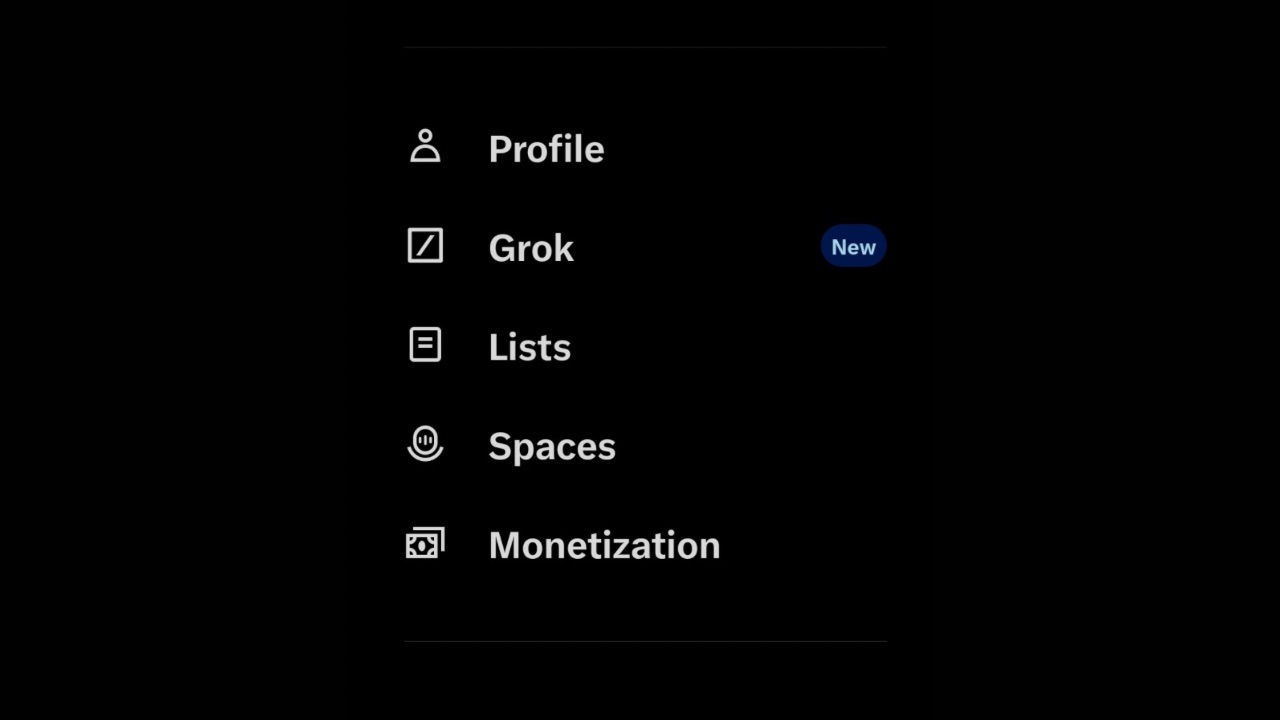Open the Profile menu item

click(546, 149)
